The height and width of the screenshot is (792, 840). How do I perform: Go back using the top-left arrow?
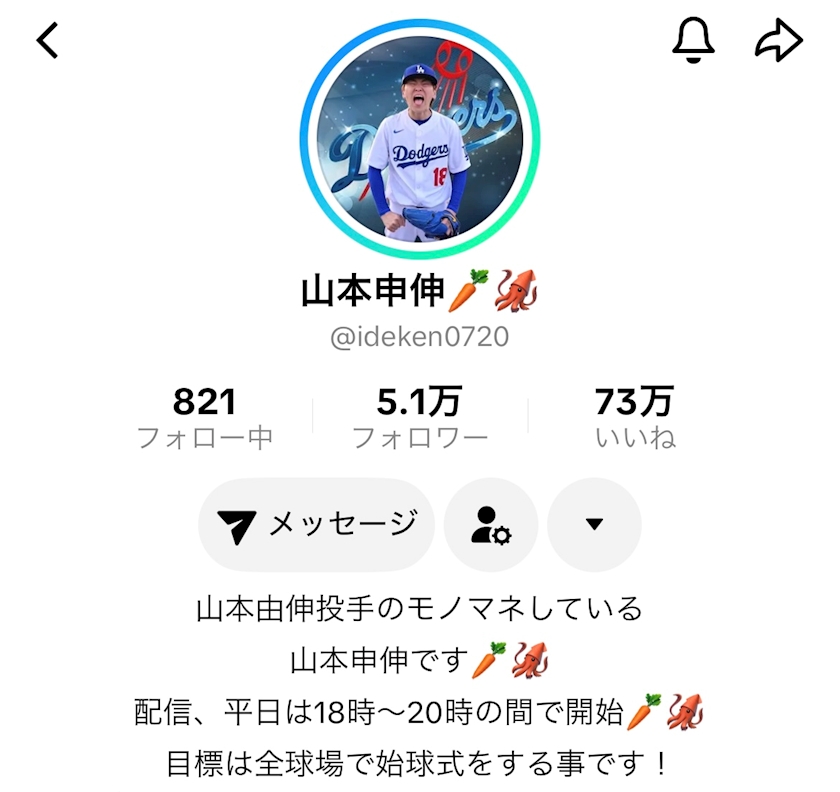click(47, 40)
